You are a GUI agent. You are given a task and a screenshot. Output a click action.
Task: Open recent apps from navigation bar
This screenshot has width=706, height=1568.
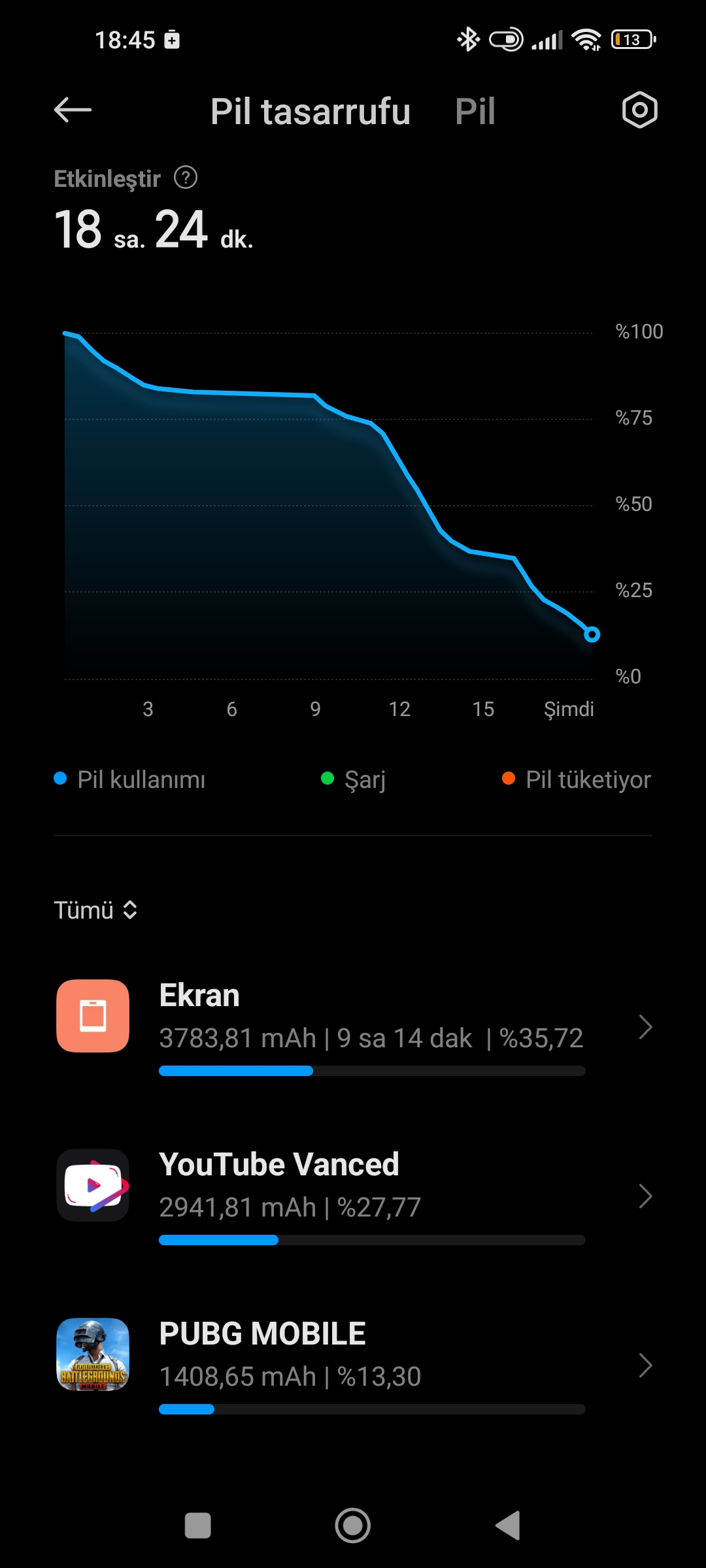point(198,1526)
